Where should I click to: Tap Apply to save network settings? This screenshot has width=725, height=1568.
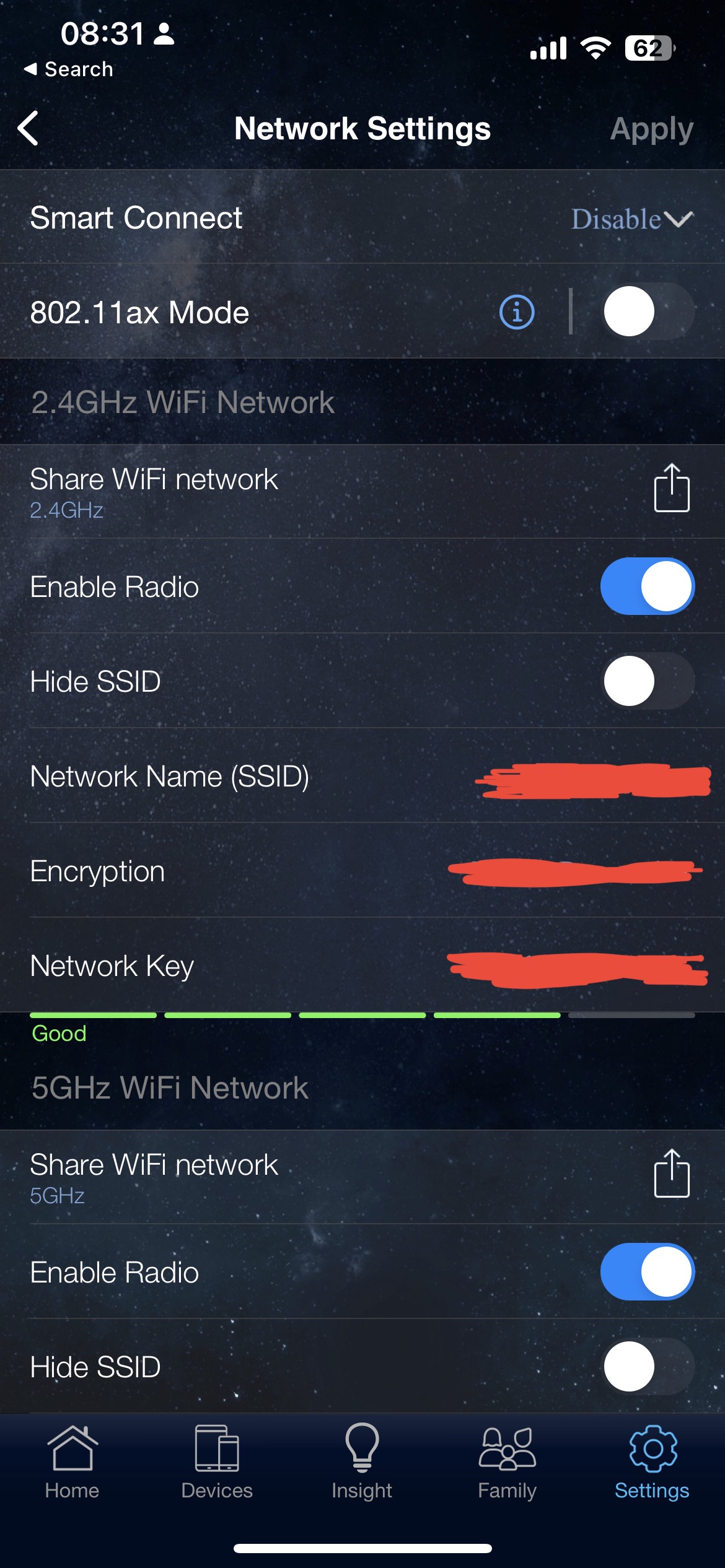[651, 129]
